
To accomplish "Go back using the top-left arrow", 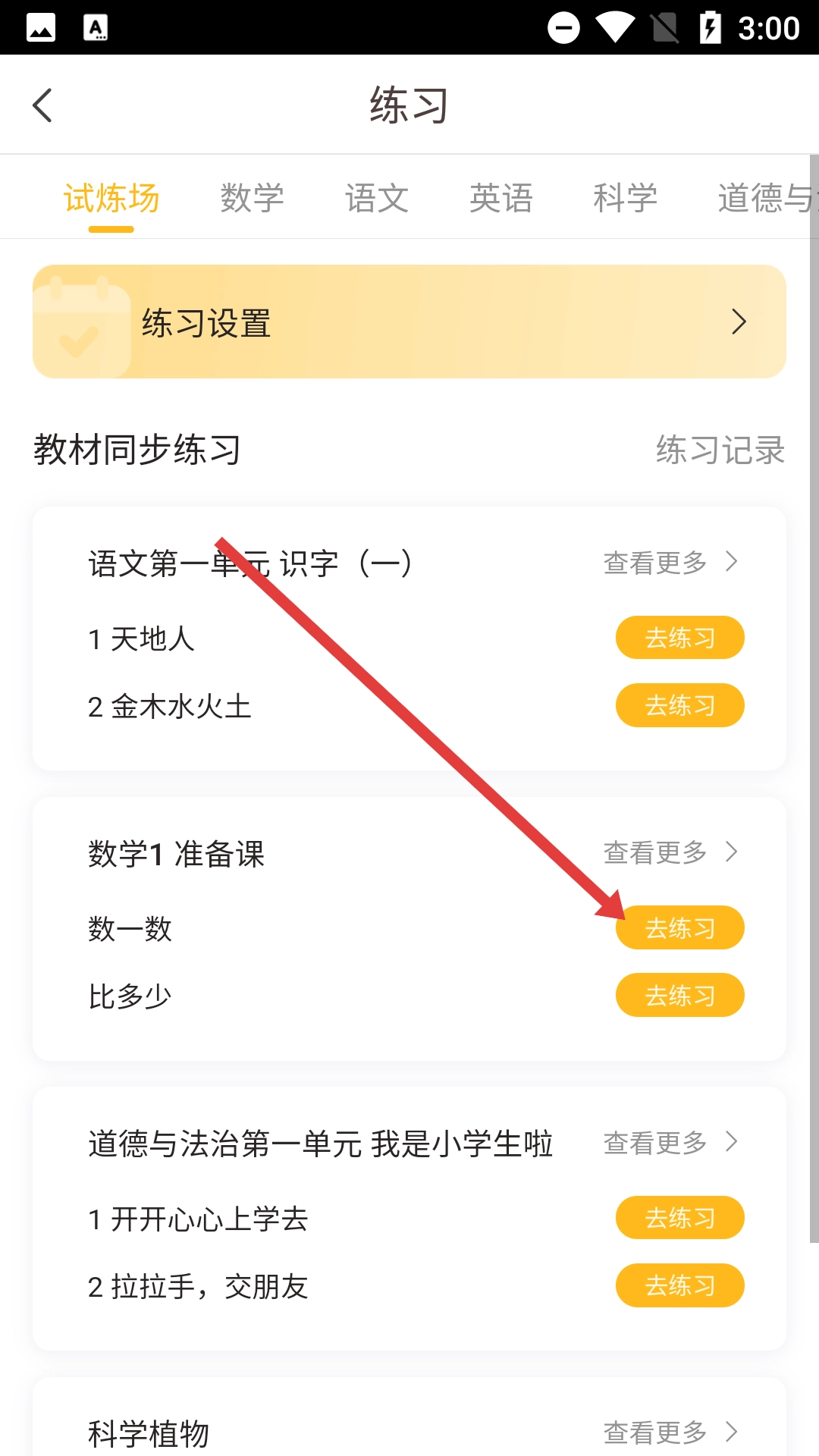I will [43, 105].
